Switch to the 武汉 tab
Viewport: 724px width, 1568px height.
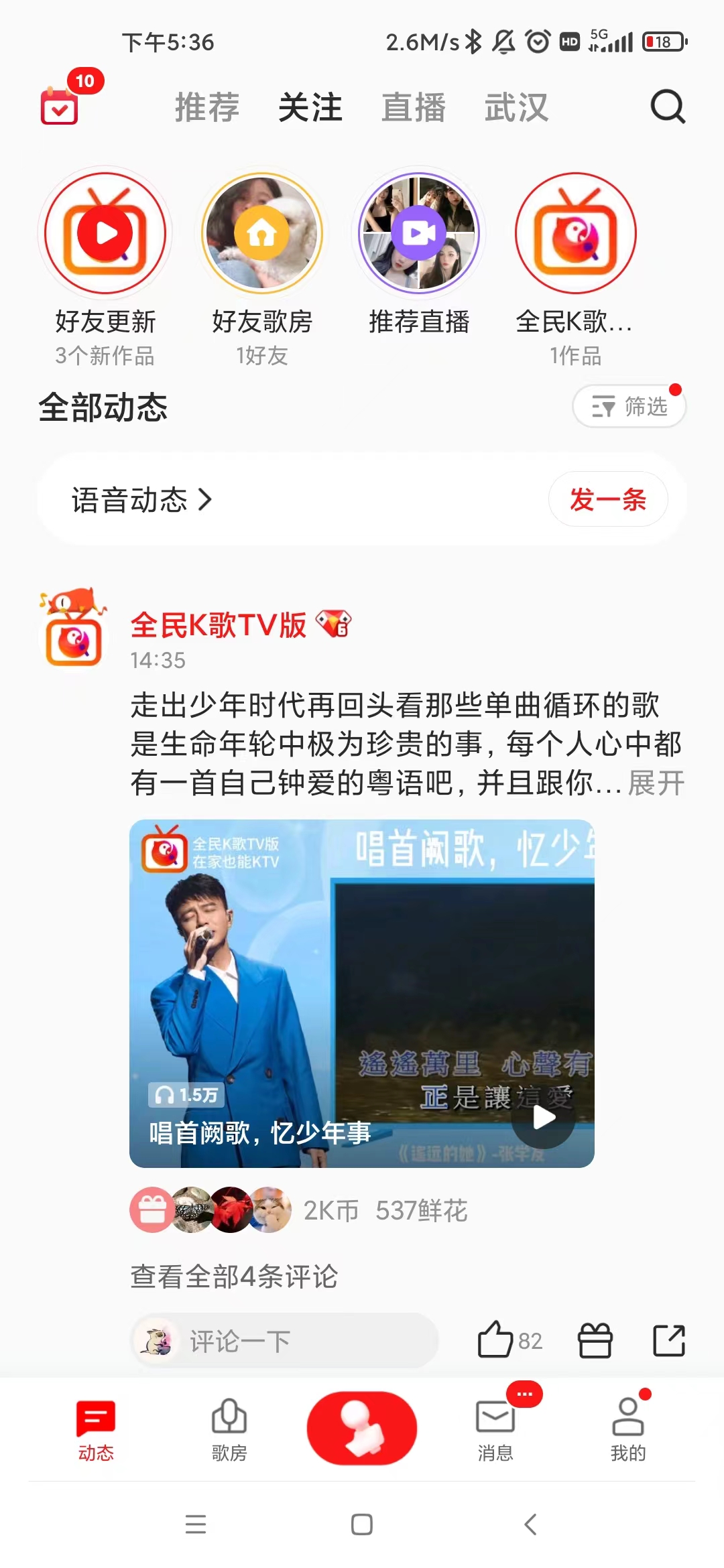pyautogui.click(x=517, y=107)
